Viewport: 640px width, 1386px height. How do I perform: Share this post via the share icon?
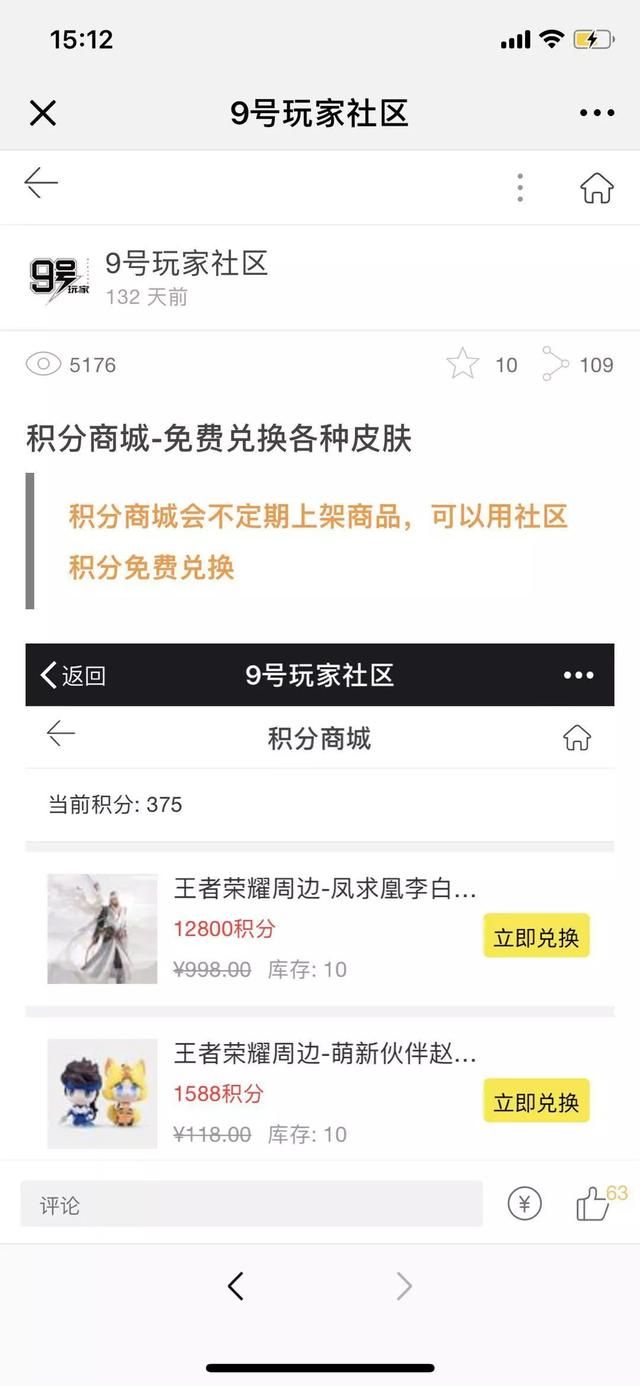tap(555, 364)
